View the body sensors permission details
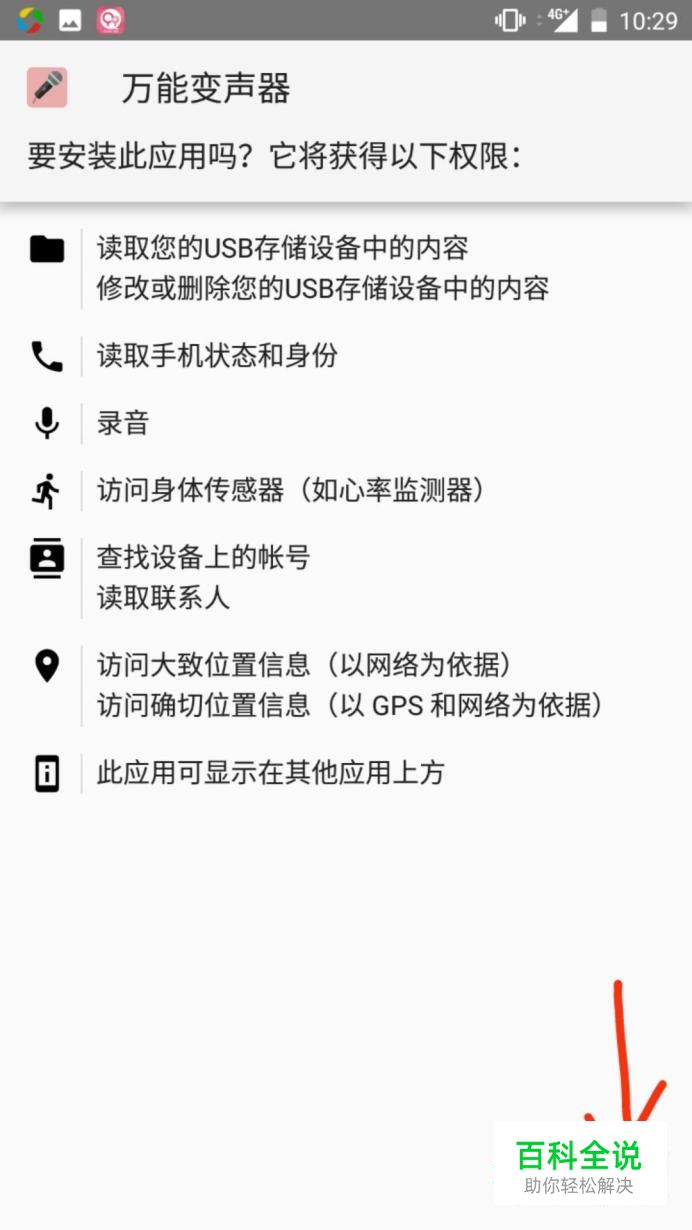Image resolution: width=692 pixels, height=1230 pixels. tap(290, 490)
